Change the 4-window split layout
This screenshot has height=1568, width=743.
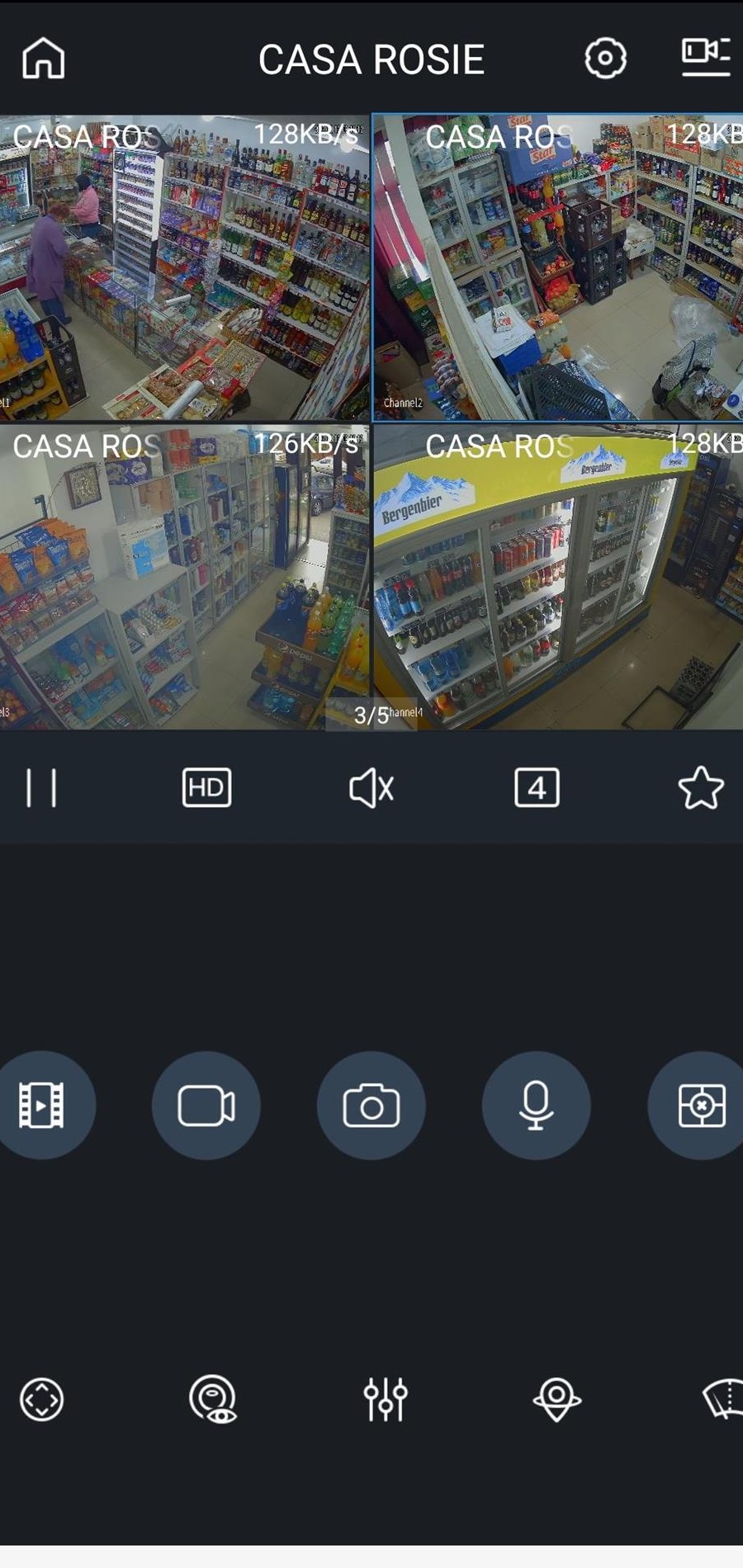point(537,788)
